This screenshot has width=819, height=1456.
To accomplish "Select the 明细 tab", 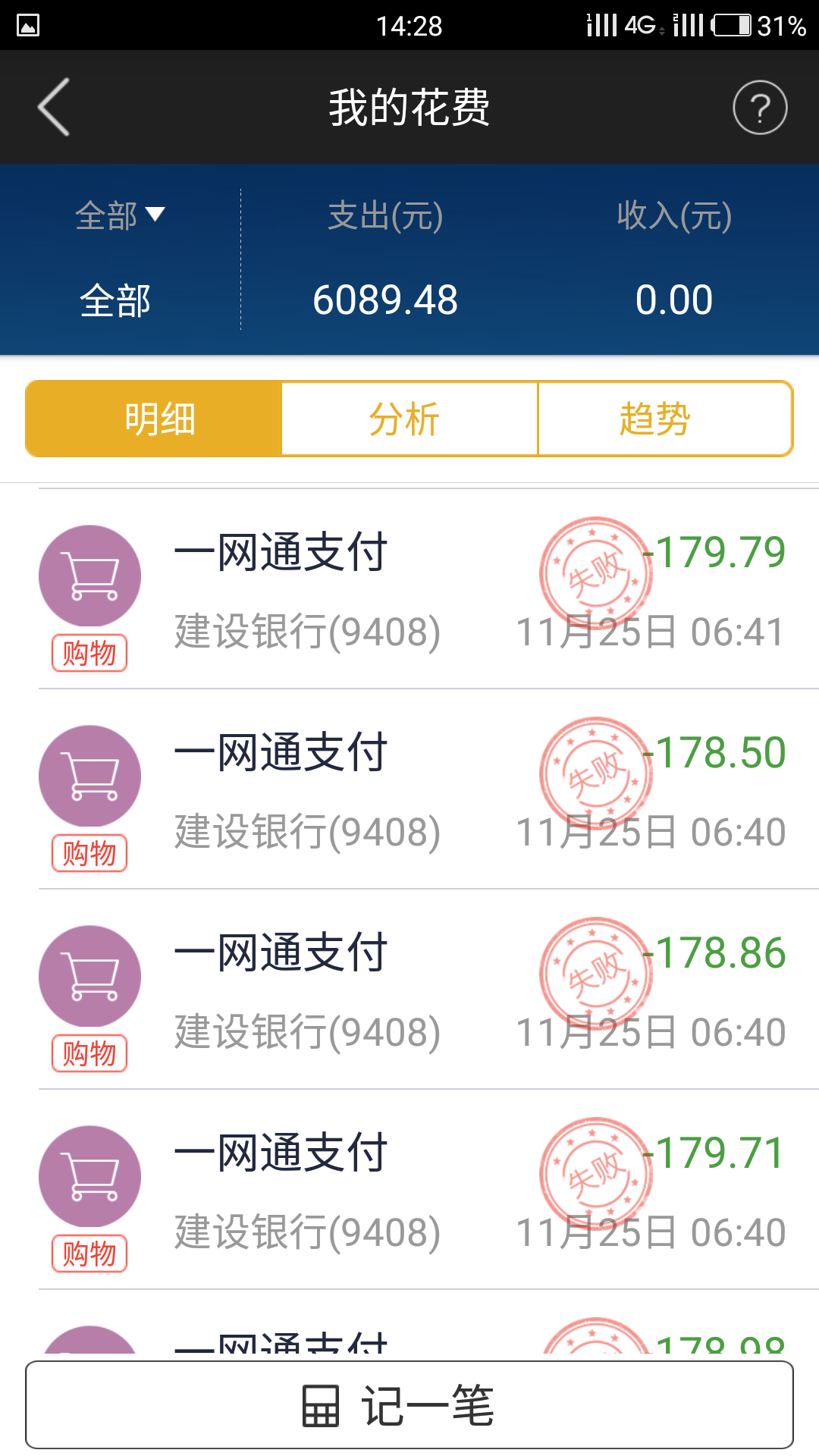I will (154, 419).
